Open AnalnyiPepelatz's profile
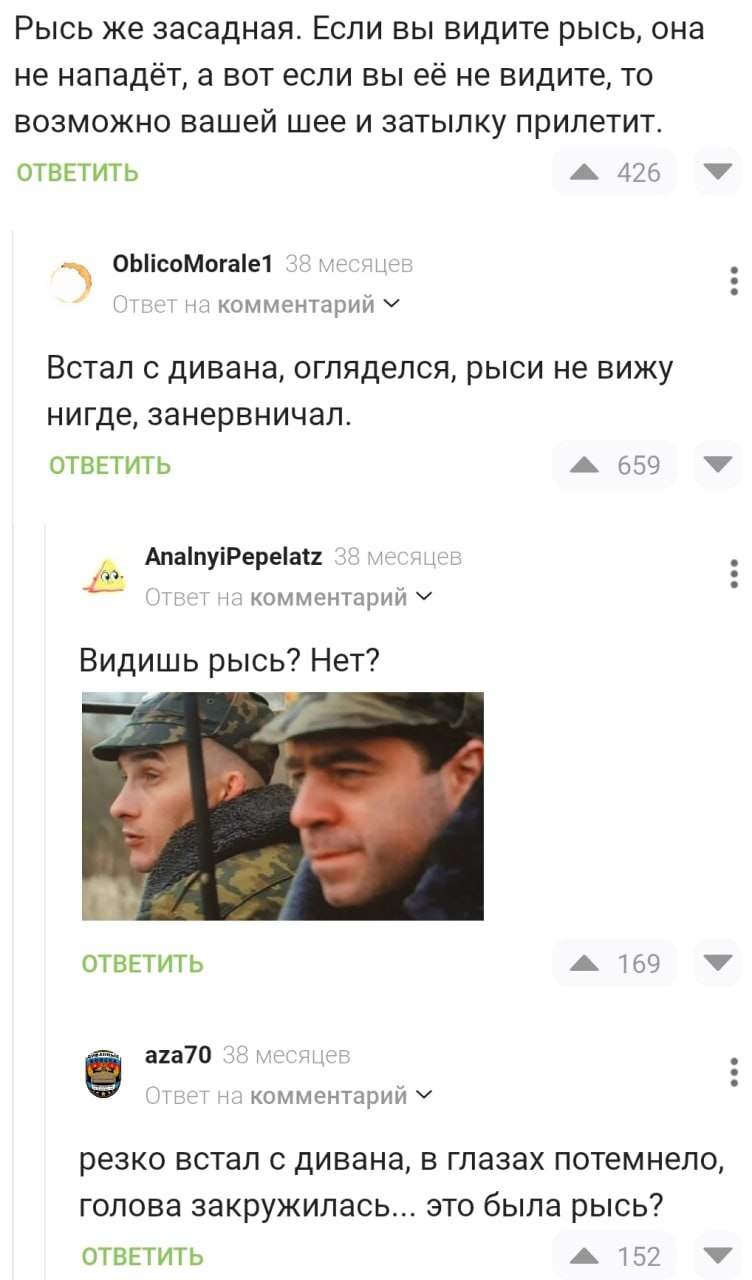This screenshot has height=1280, width=752. tap(233, 557)
